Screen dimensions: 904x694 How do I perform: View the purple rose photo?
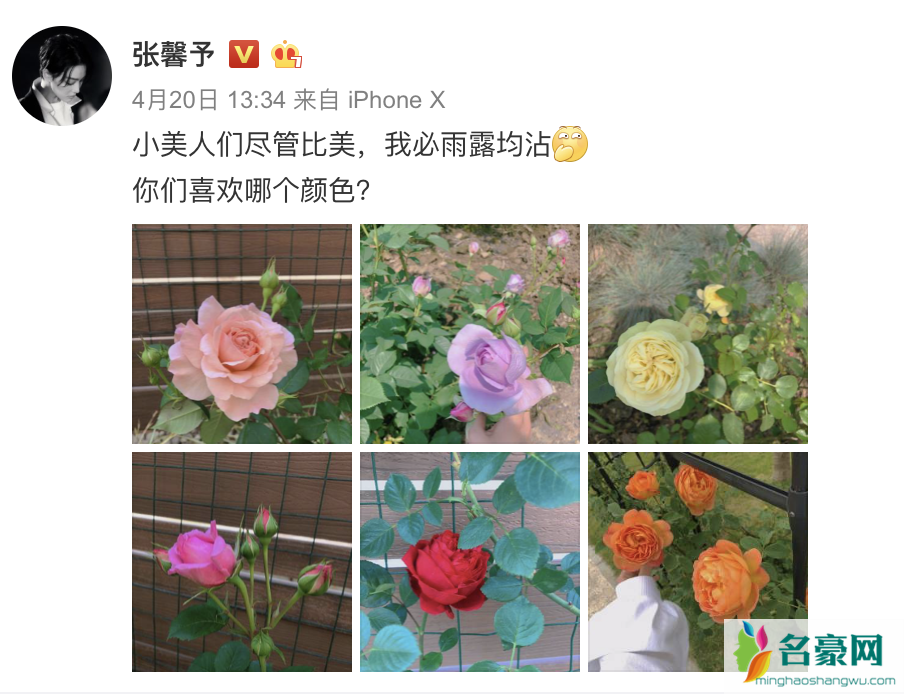[x=470, y=334]
